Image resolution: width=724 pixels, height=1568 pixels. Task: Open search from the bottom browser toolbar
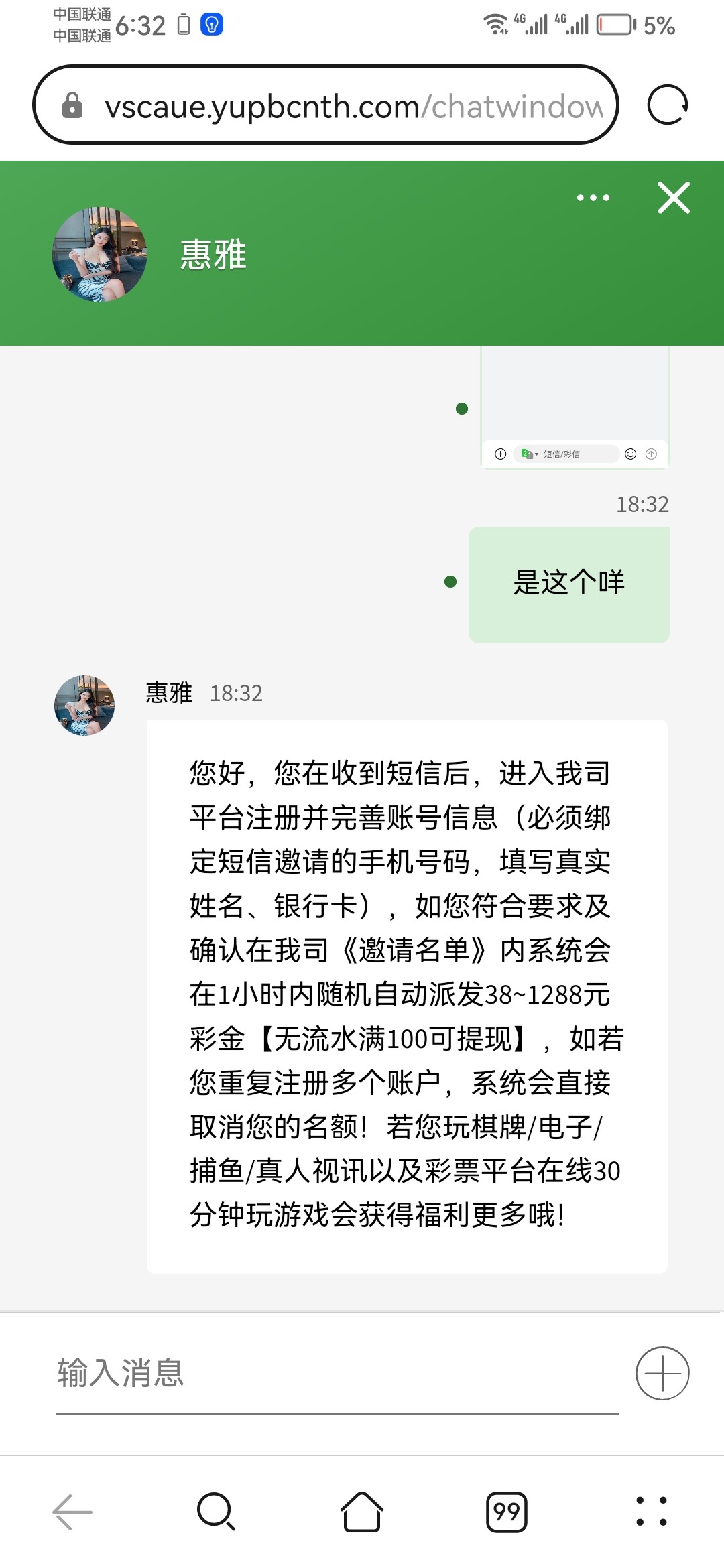point(215,1511)
